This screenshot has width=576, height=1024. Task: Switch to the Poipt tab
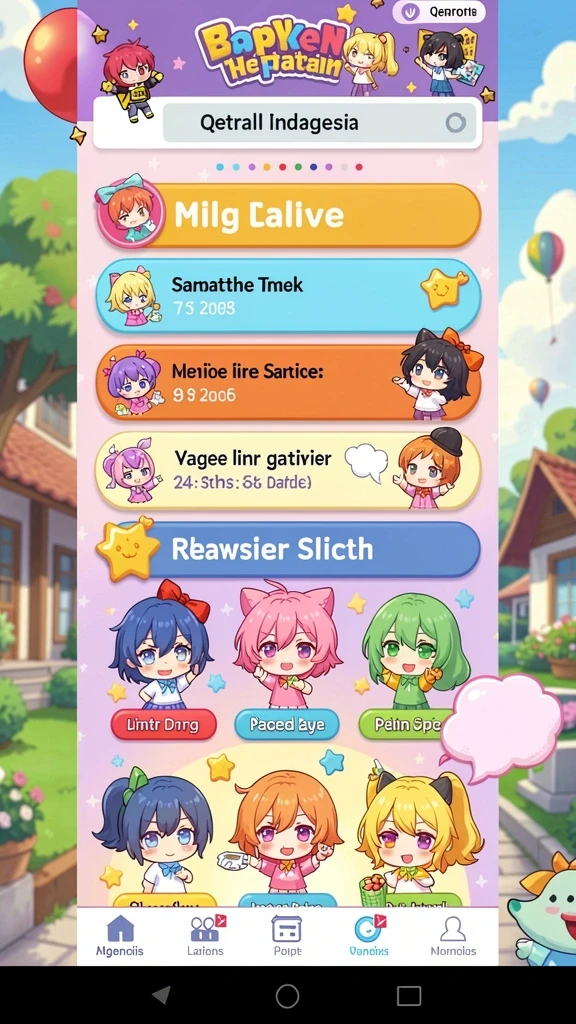(x=287, y=936)
